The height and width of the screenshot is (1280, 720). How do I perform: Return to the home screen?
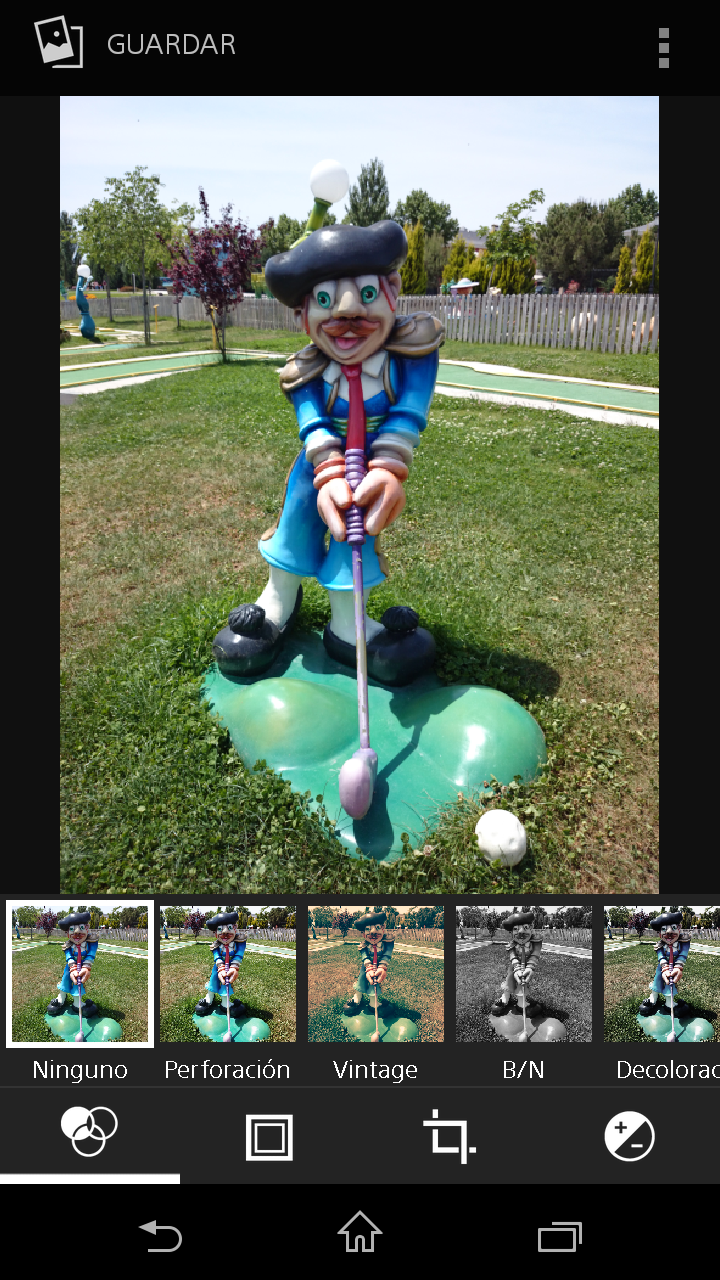pos(360,1233)
